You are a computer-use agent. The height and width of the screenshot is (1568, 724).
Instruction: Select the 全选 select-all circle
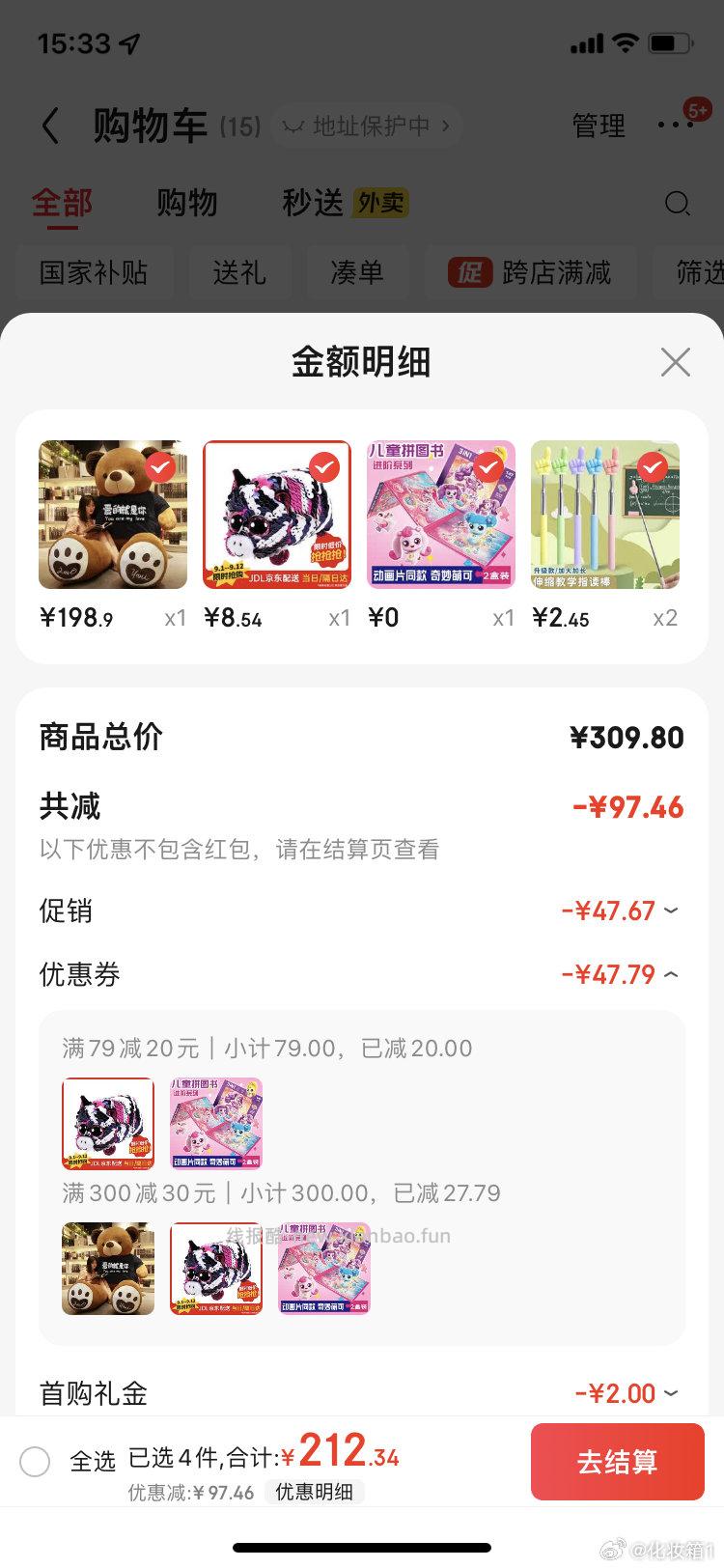pos(36,1462)
